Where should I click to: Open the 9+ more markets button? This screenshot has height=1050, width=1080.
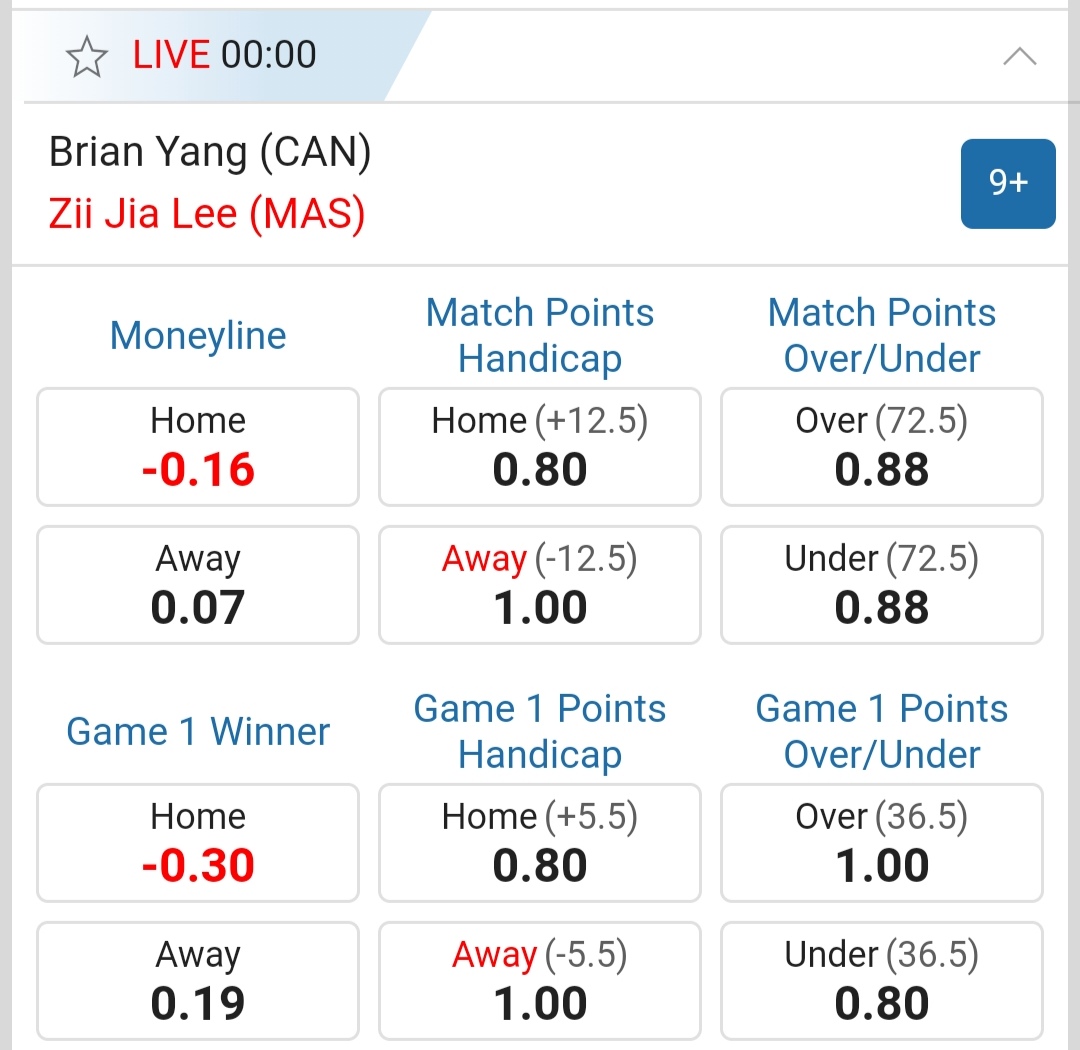pyautogui.click(x=1007, y=183)
